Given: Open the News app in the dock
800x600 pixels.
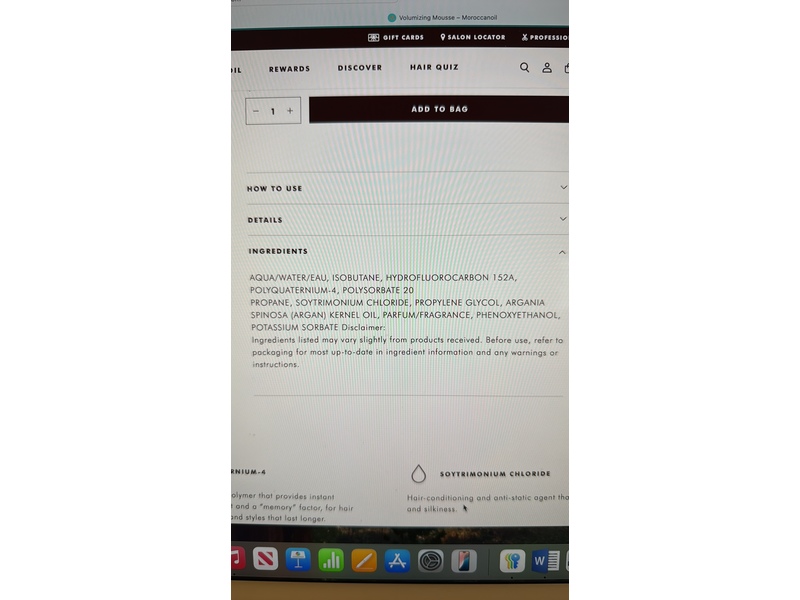Looking at the screenshot, I should (x=265, y=559).
